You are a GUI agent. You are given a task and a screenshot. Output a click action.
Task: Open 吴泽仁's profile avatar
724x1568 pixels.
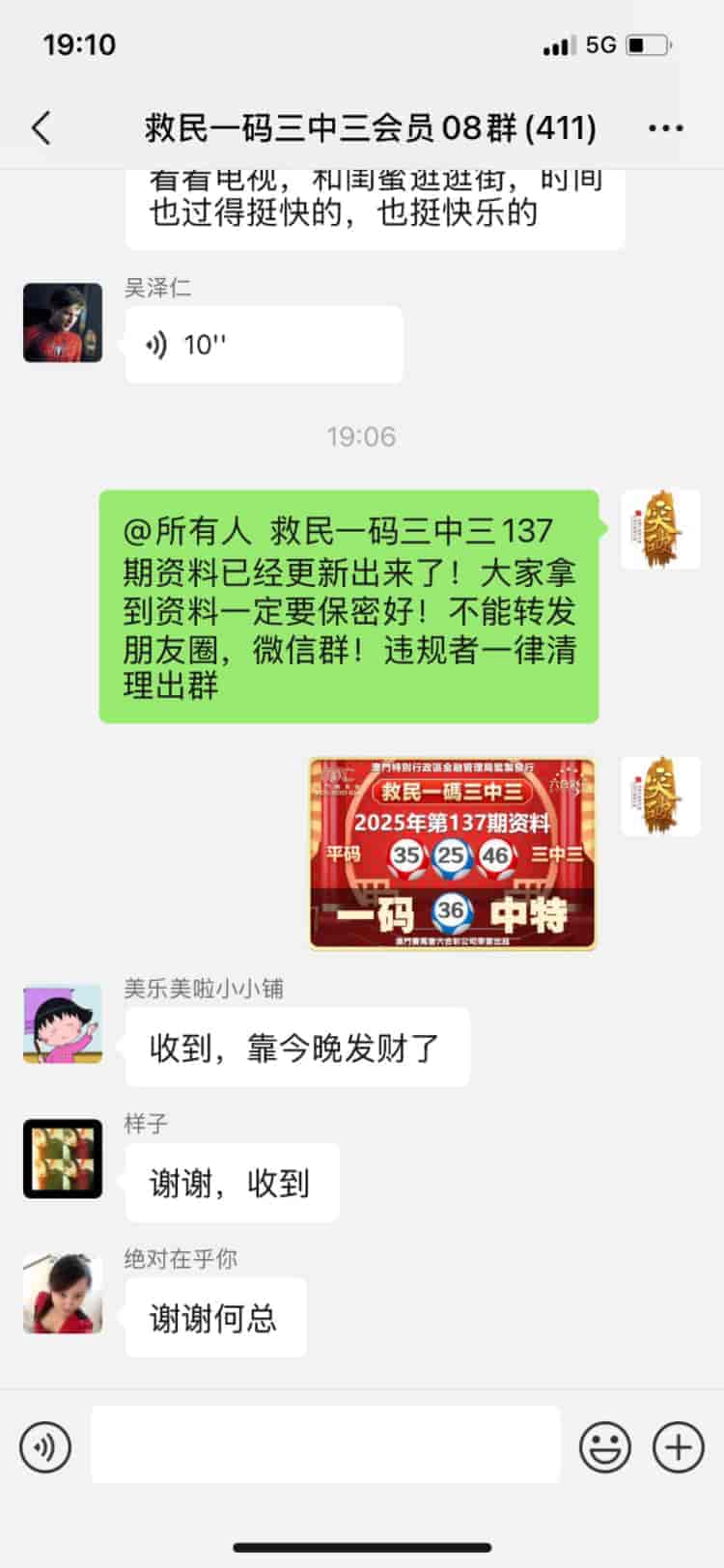[x=63, y=322]
